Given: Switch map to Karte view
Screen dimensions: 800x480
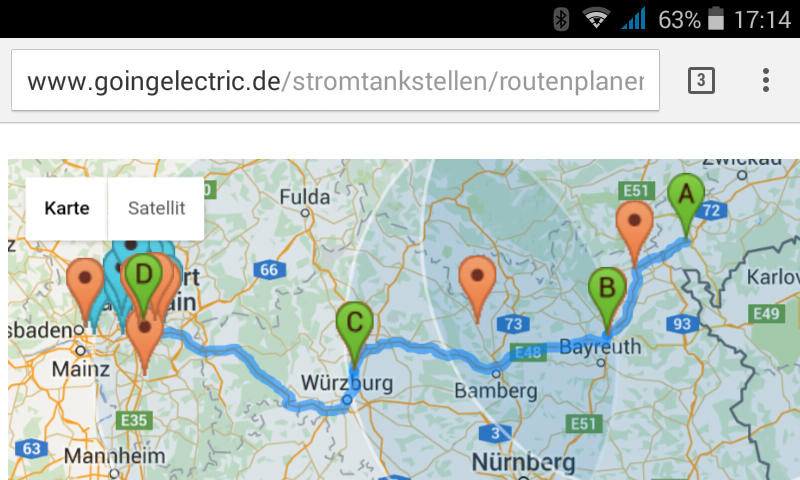Looking at the screenshot, I should 67,208.
